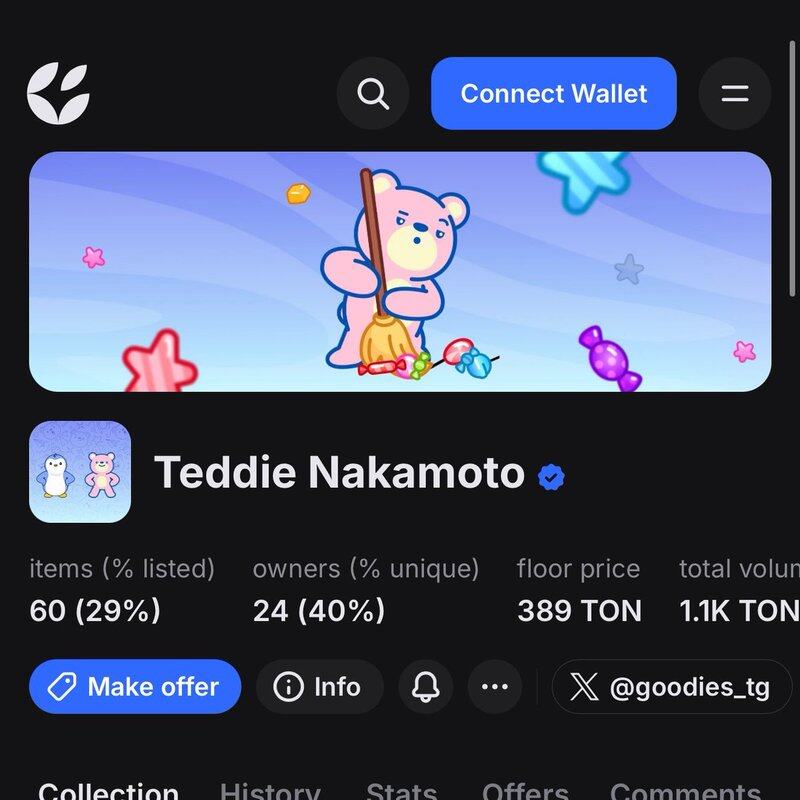The image size is (800, 800).
Task: Switch to the History tab
Action: 270,790
